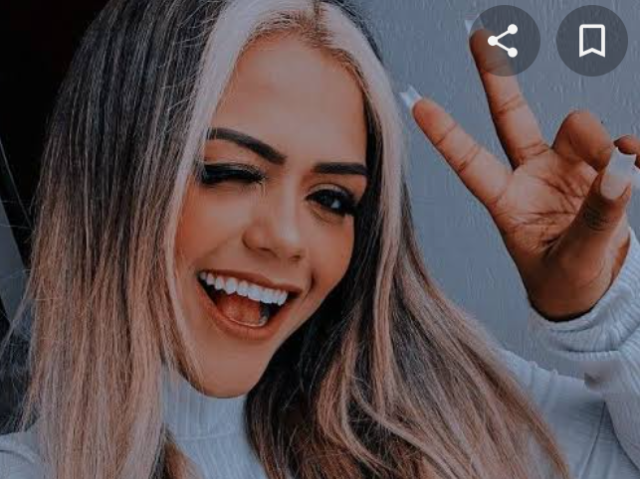Bookmark this image
This screenshot has height=479, width=640.
coord(591,41)
